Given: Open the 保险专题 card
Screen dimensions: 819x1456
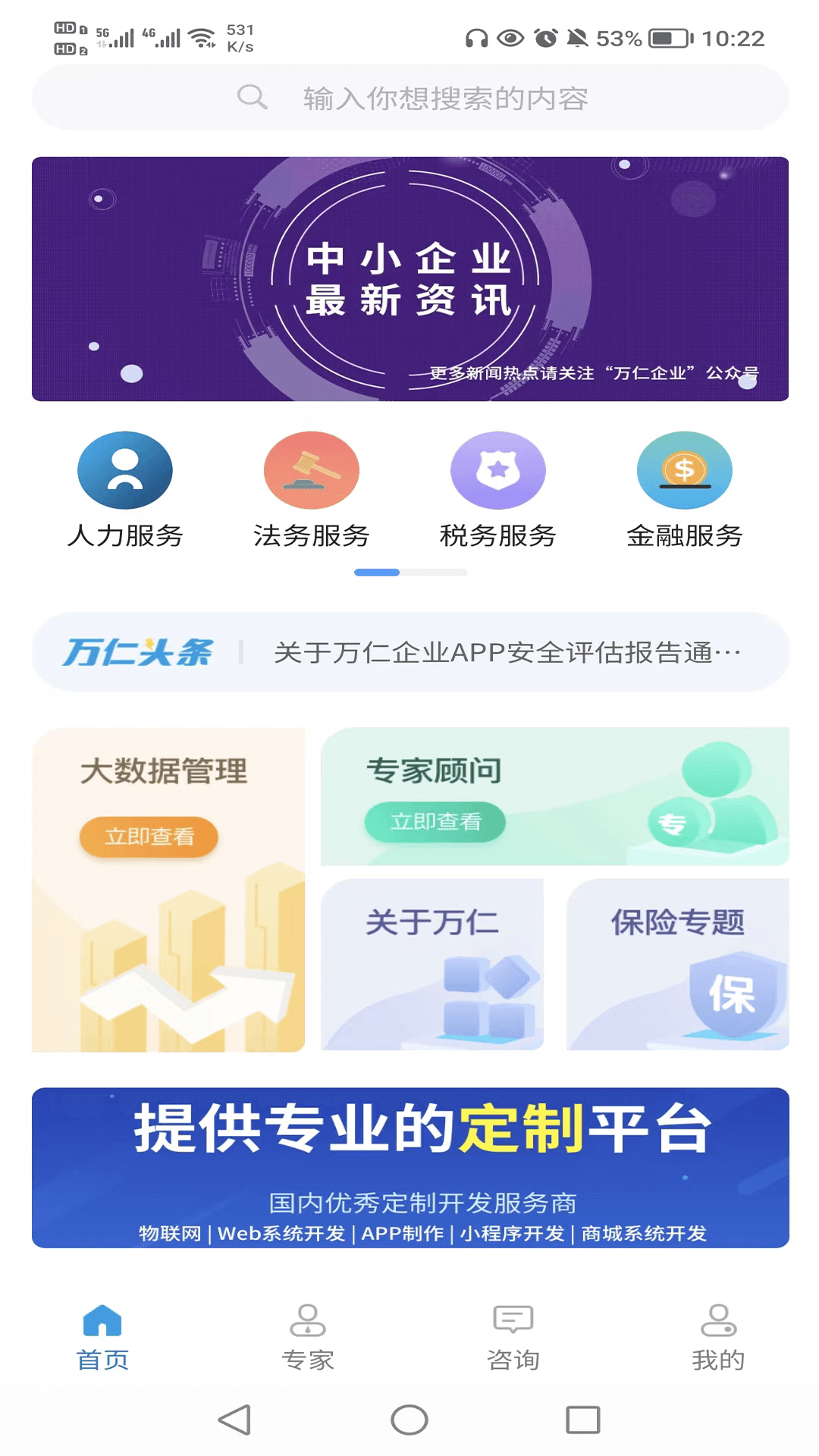Looking at the screenshot, I should (678, 965).
